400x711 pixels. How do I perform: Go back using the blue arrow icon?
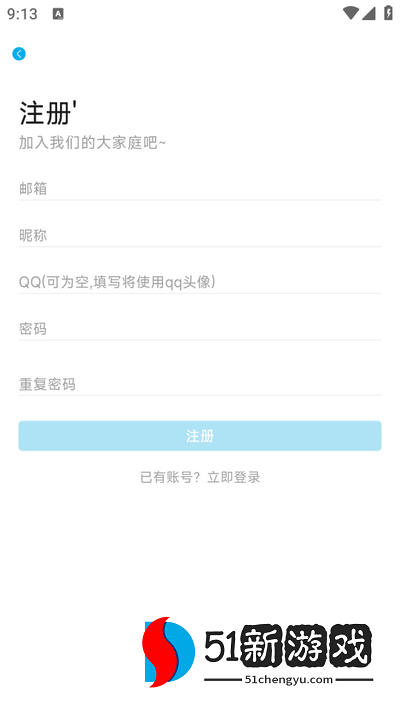coord(19,54)
